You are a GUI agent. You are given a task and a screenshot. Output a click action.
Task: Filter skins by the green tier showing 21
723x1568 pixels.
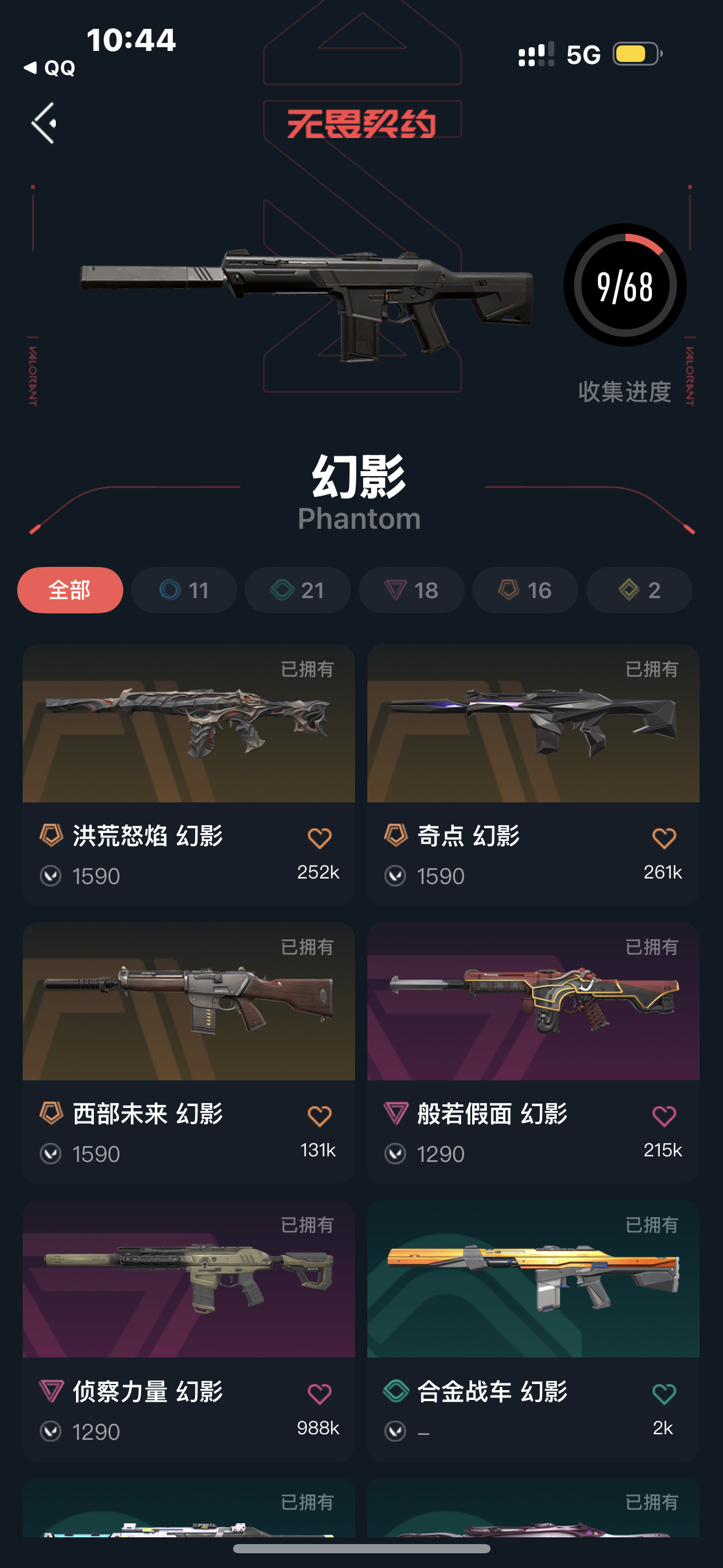(297, 590)
